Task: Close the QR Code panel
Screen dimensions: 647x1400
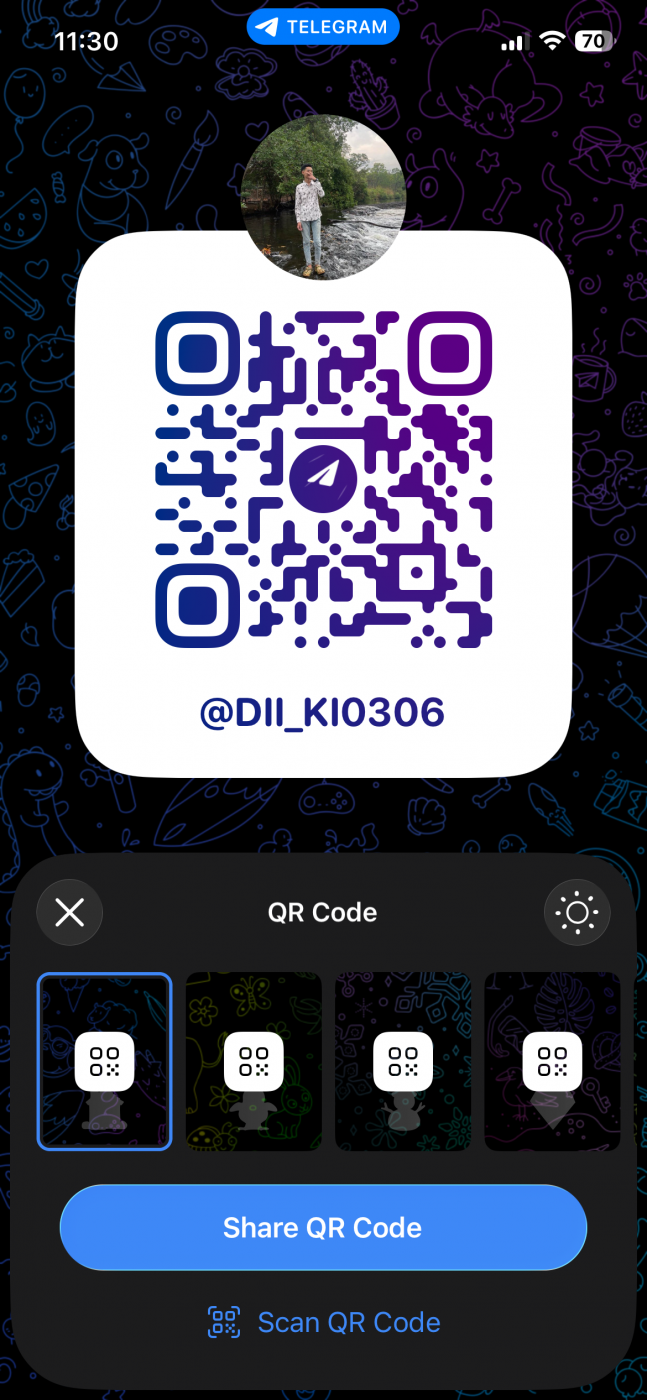Action: click(69, 912)
